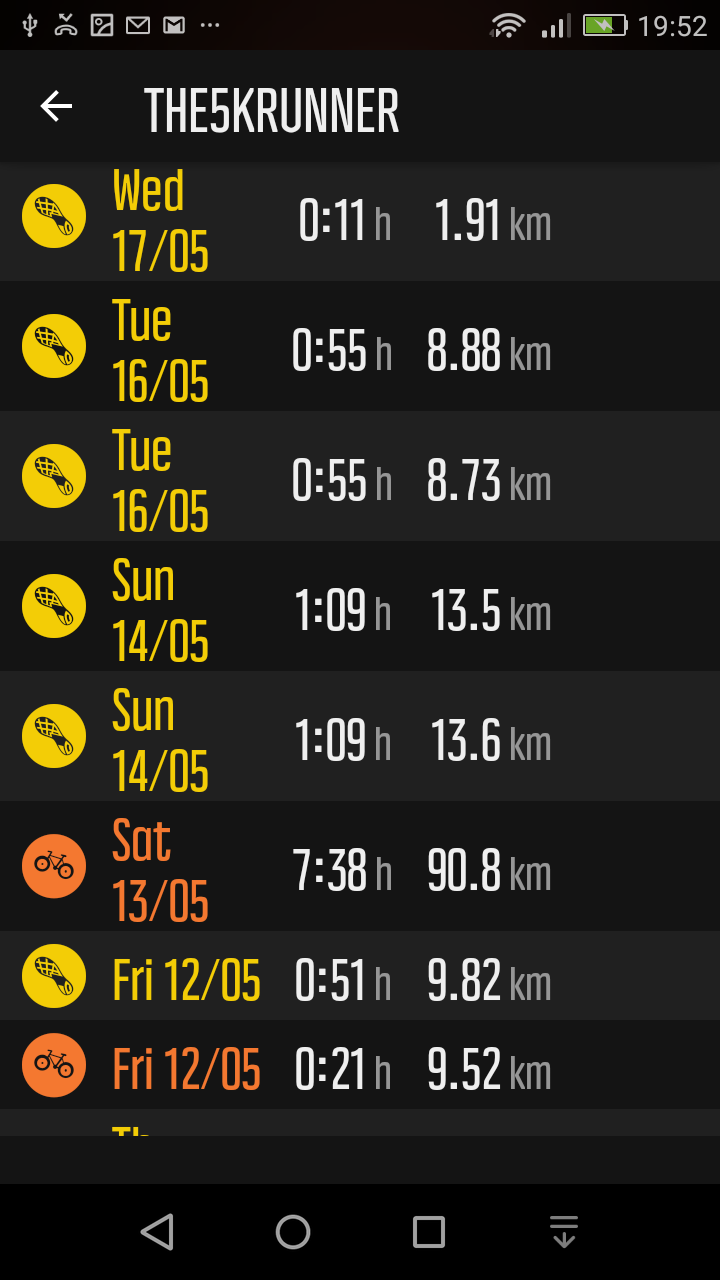Image resolution: width=720 pixels, height=1280 pixels.
Task: Tap the system home button
Action: 293,1232
